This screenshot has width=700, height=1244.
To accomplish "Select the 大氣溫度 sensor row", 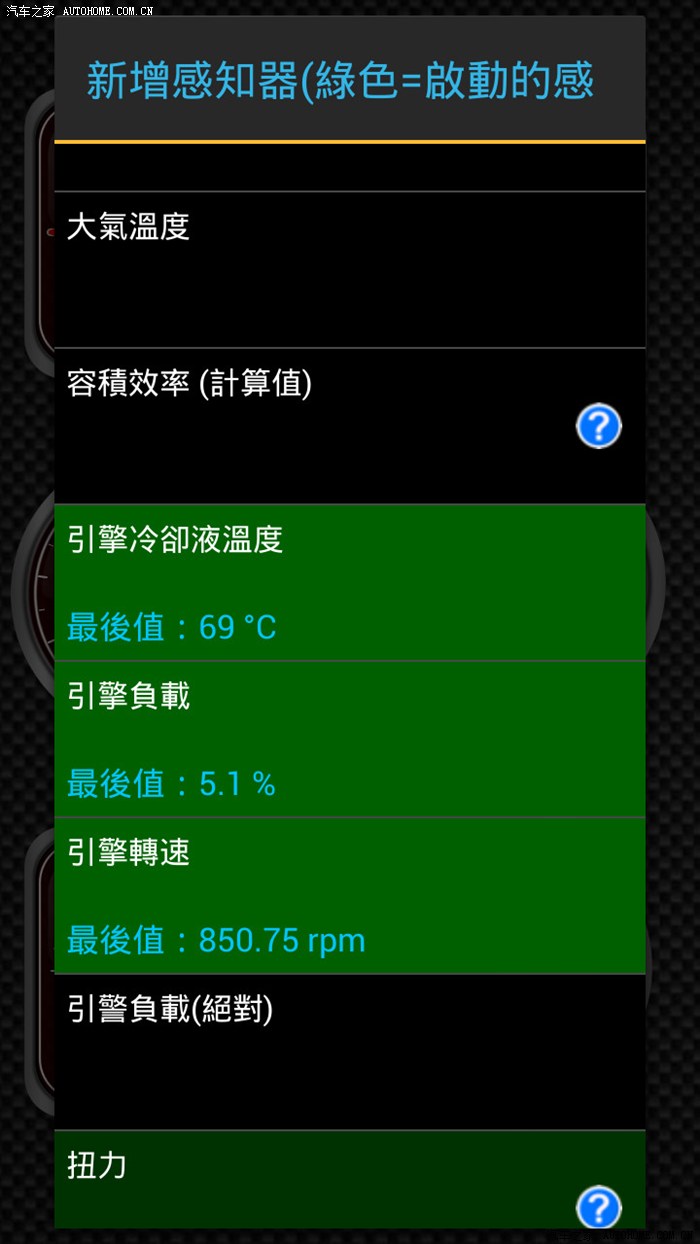I will (x=349, y=269).
